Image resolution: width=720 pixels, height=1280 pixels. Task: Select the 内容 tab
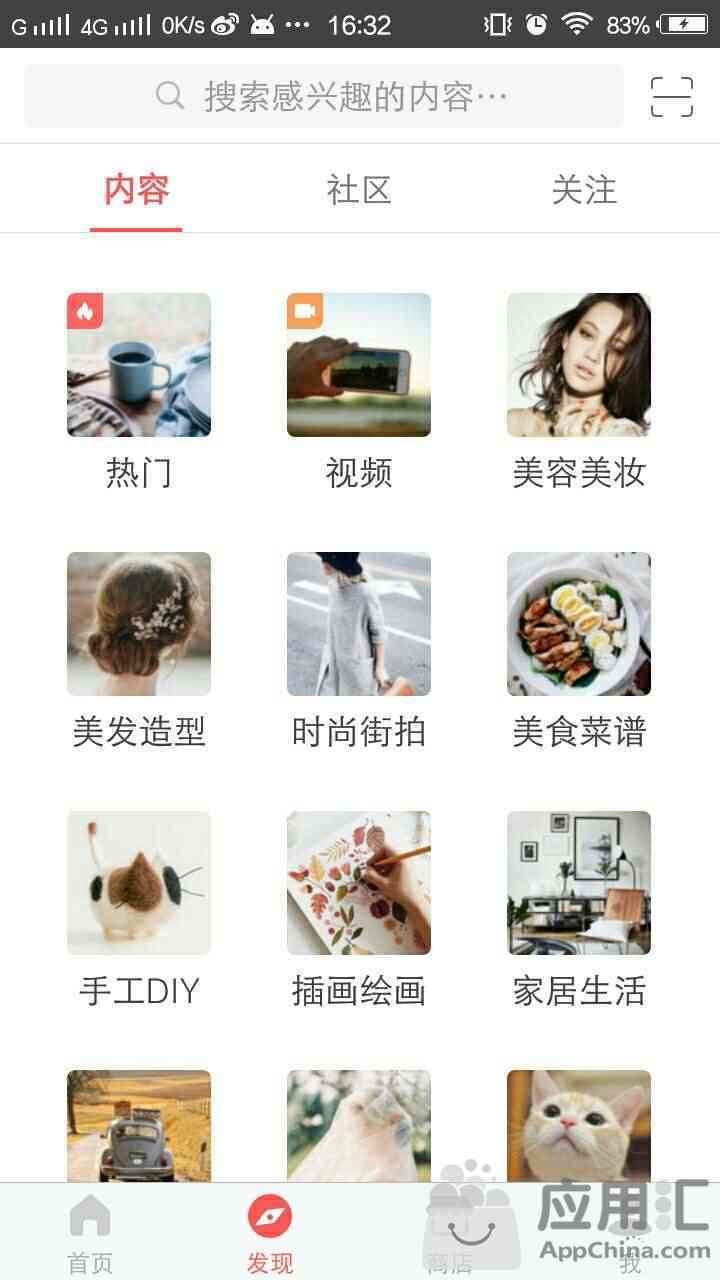click(136, 189)
